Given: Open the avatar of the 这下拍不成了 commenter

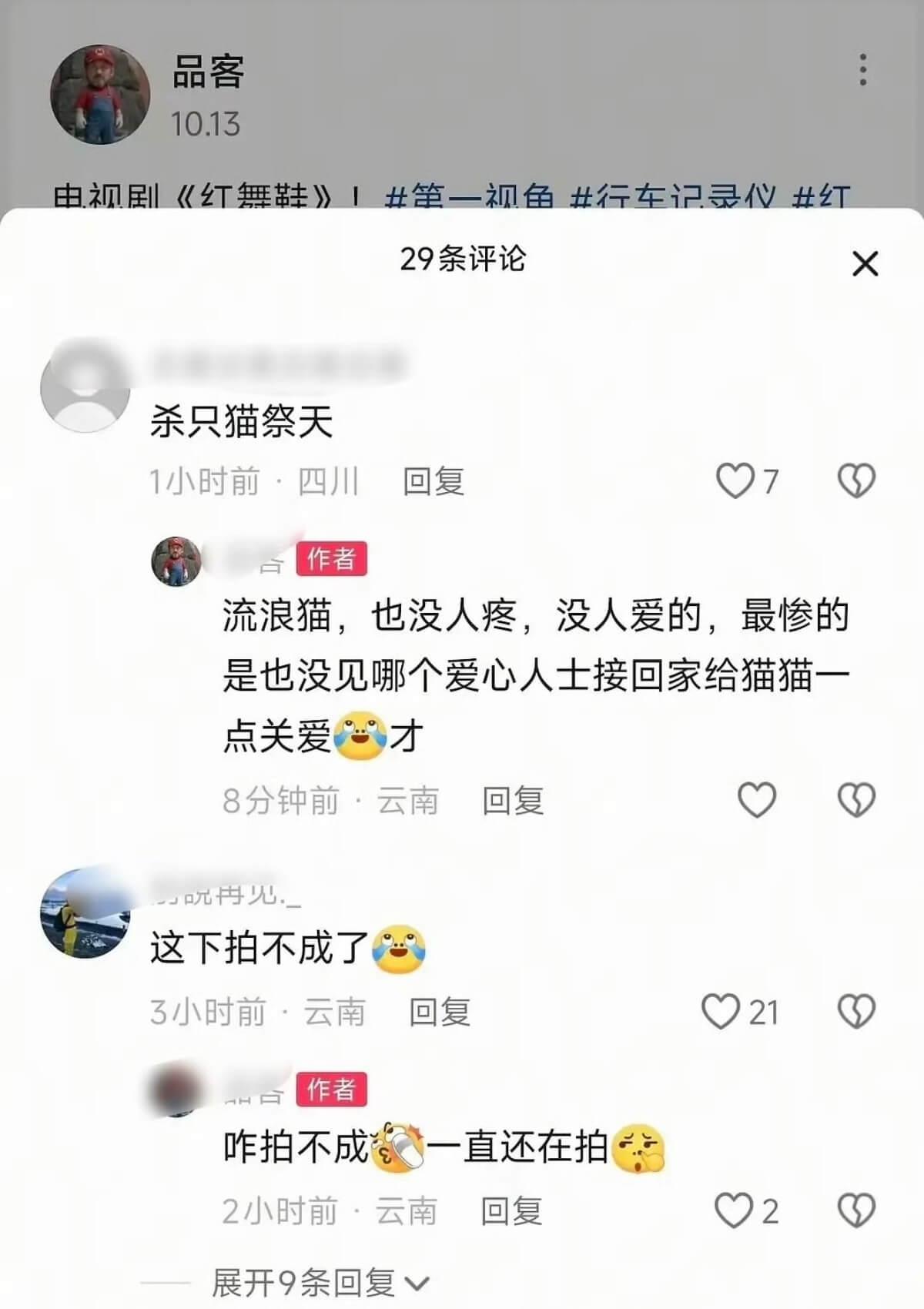Looking at the screenshot, I should tap(85, 914).
